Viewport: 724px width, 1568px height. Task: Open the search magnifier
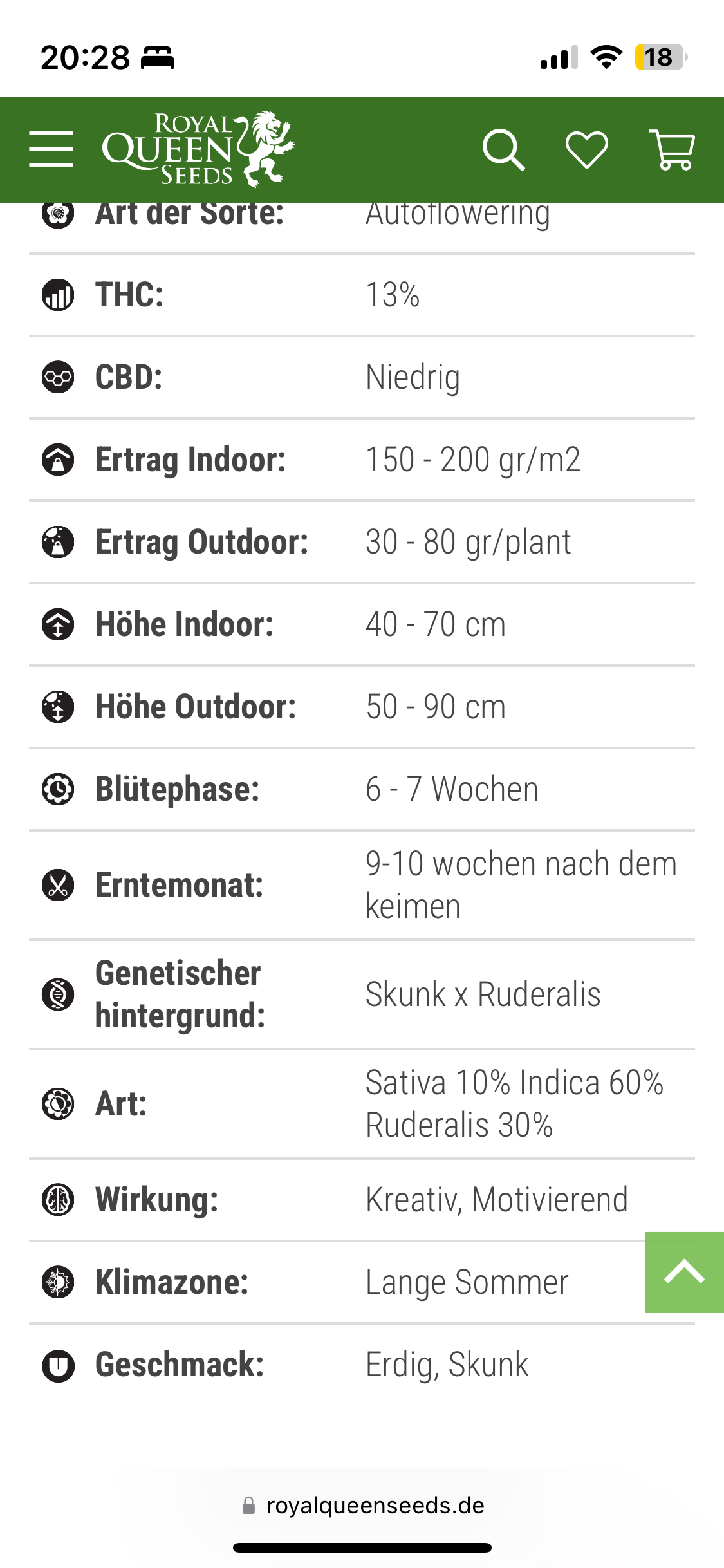(x=503, y=150)
